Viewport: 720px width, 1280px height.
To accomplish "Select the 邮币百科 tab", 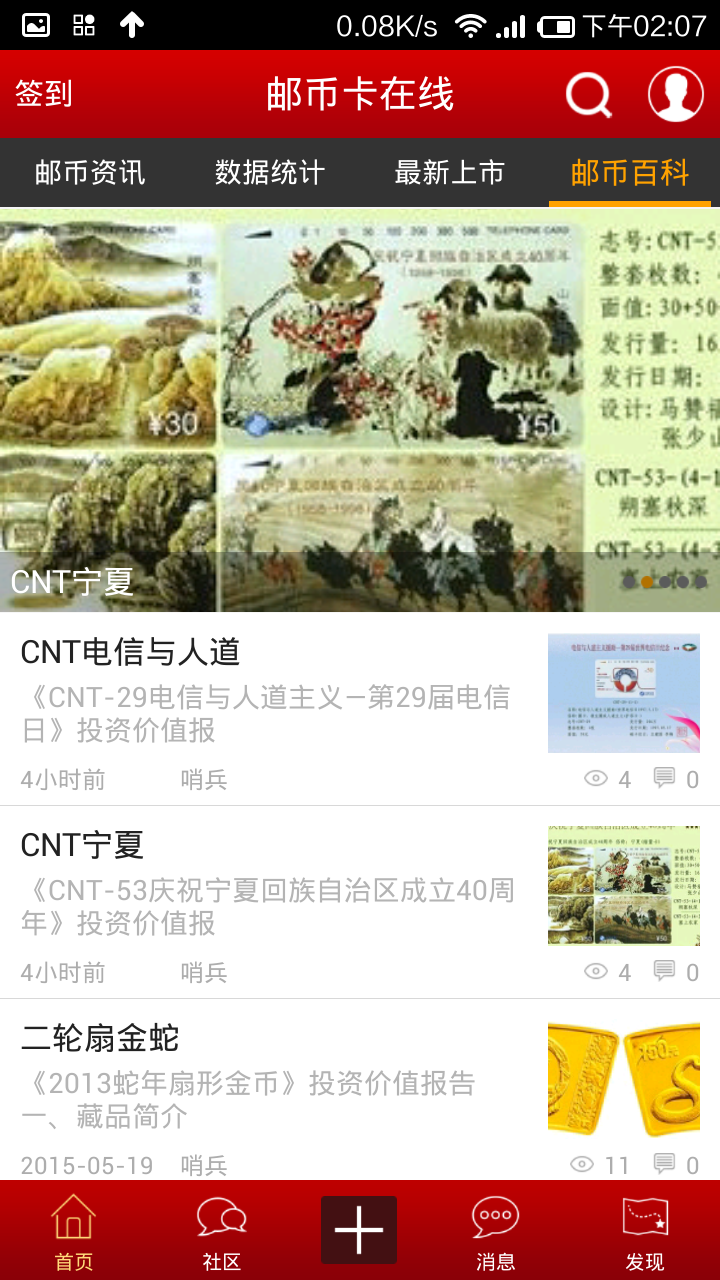I will pyautogui.click(x=630, y=172).
